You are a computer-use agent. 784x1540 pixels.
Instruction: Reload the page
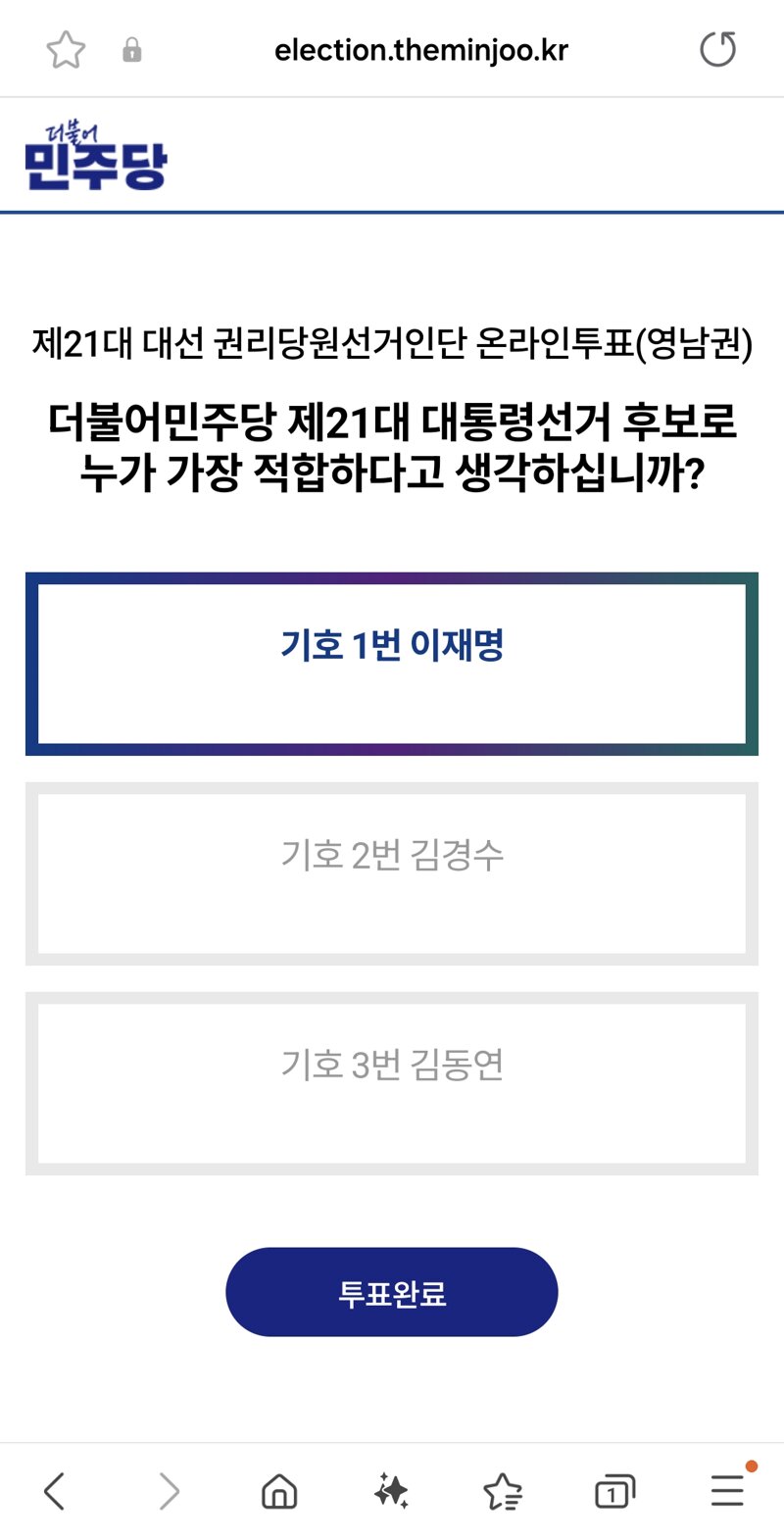pyautogui.click(x=717, y=49)
